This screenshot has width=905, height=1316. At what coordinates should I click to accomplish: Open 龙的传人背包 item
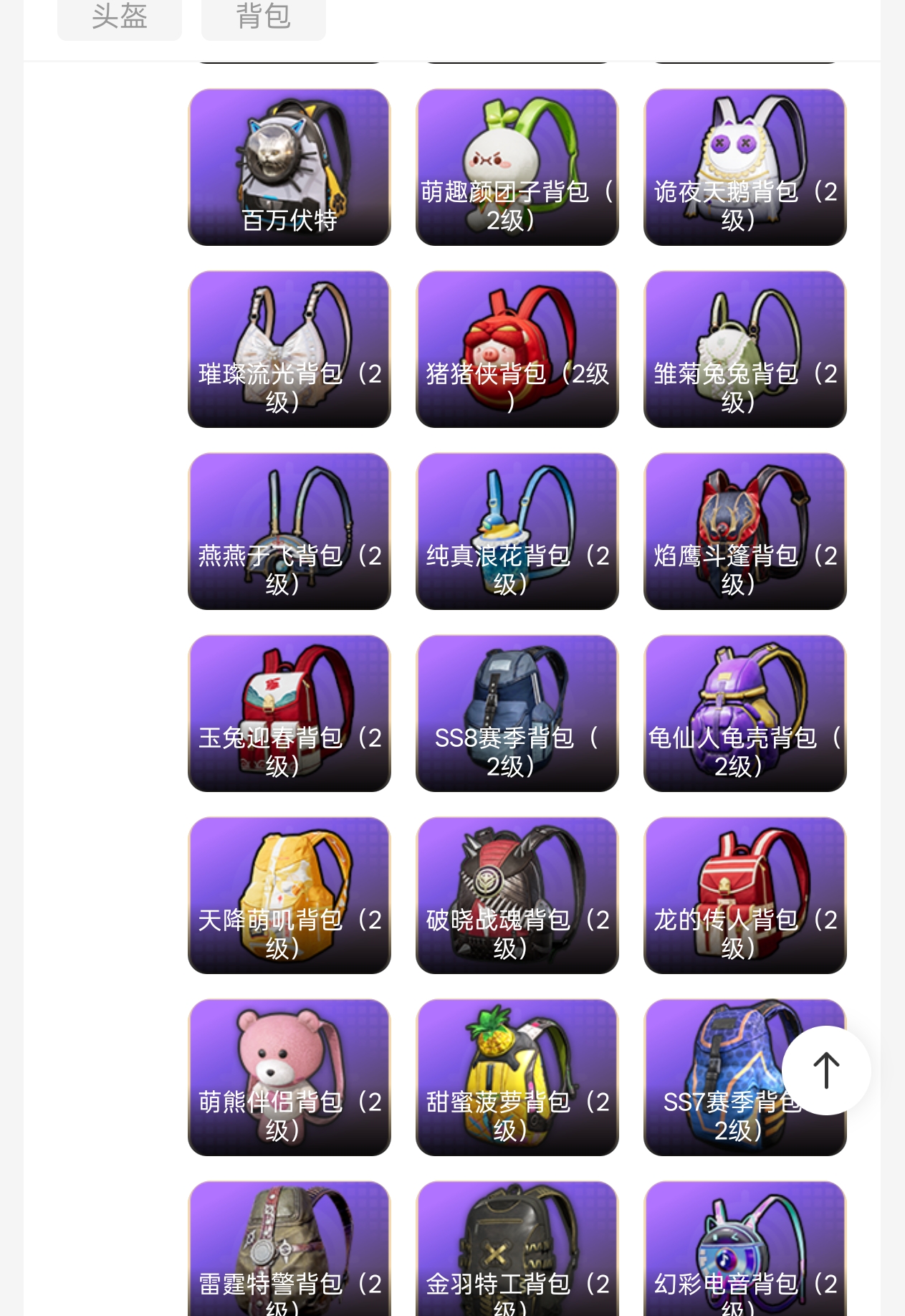(x=744, y=895)
